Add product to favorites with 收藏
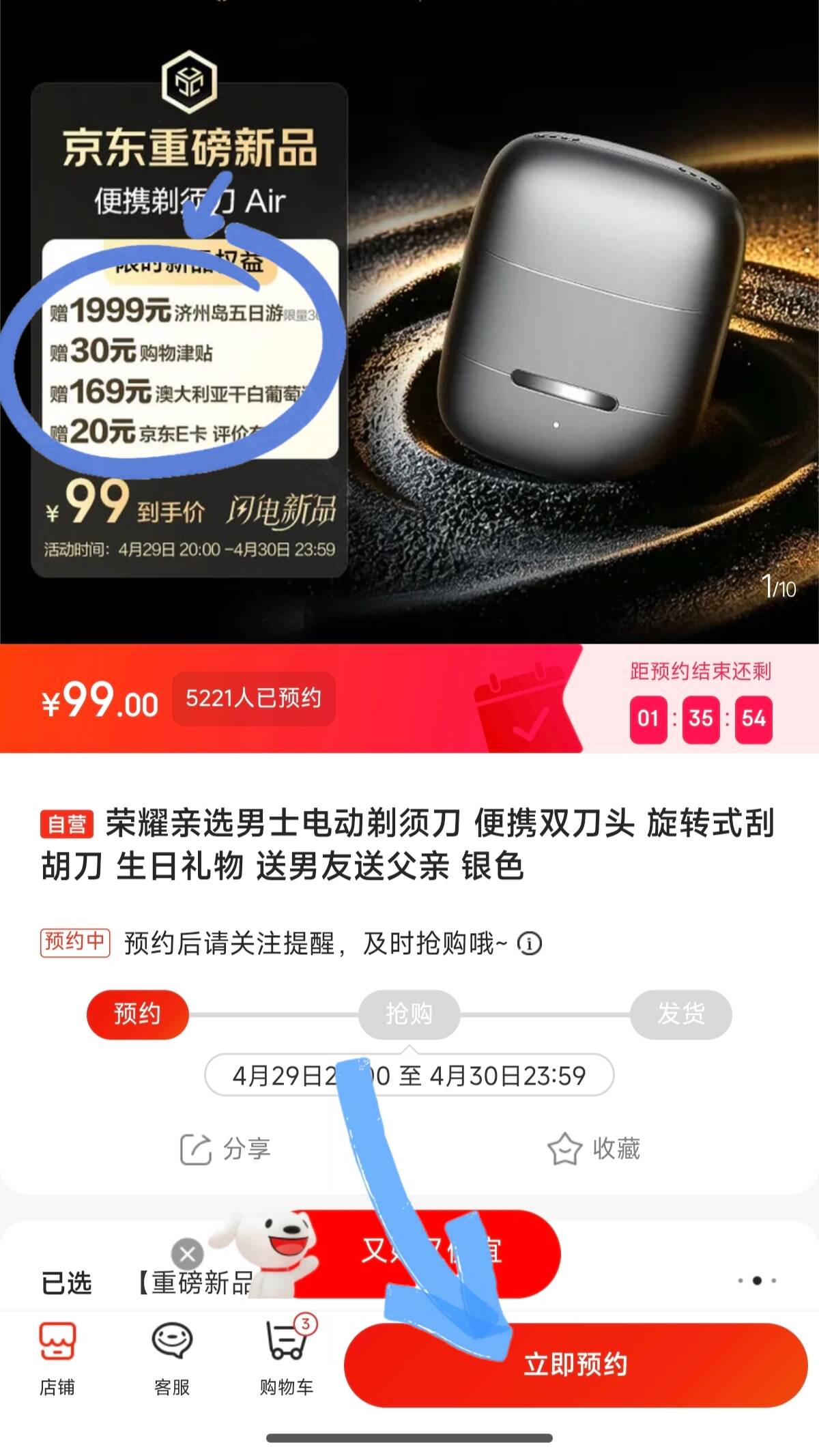Viewport: 819px width, 1456px height. click(594, 1149)
